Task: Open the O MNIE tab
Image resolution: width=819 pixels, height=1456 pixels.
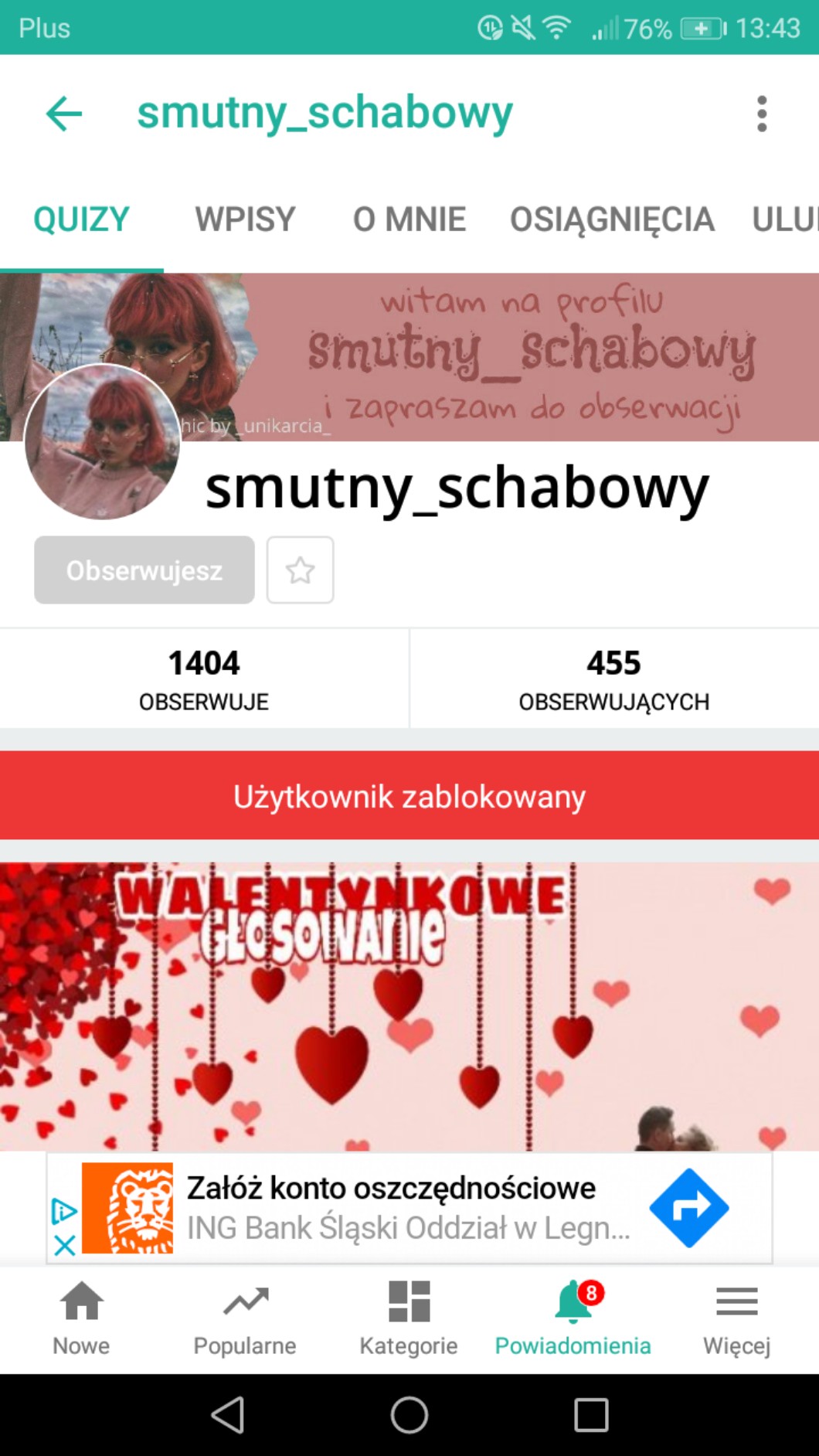Action: pyautogui.click(x=409, y=219)
